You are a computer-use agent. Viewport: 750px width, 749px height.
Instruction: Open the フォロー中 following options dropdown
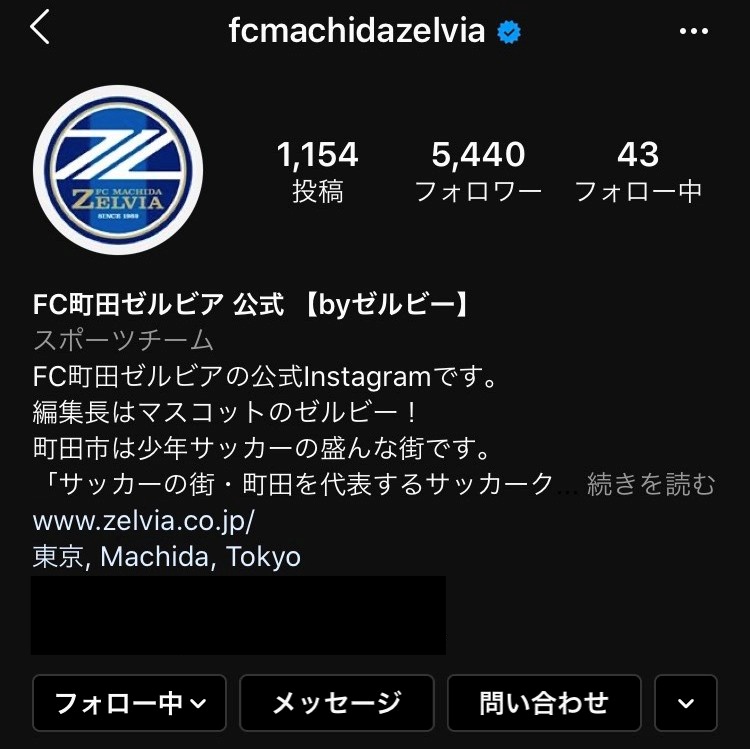click(x=130, y=703)
